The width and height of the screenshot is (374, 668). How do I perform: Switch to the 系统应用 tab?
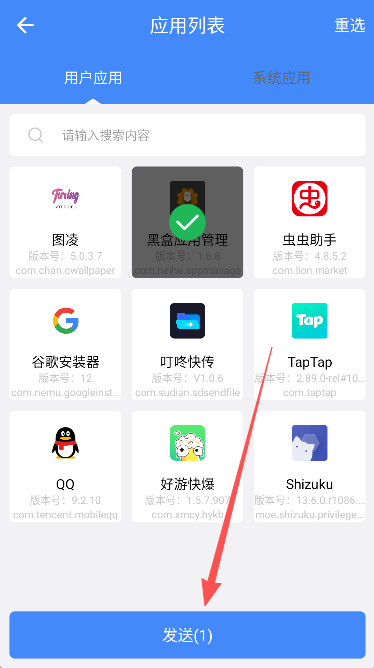click(281, 78)
